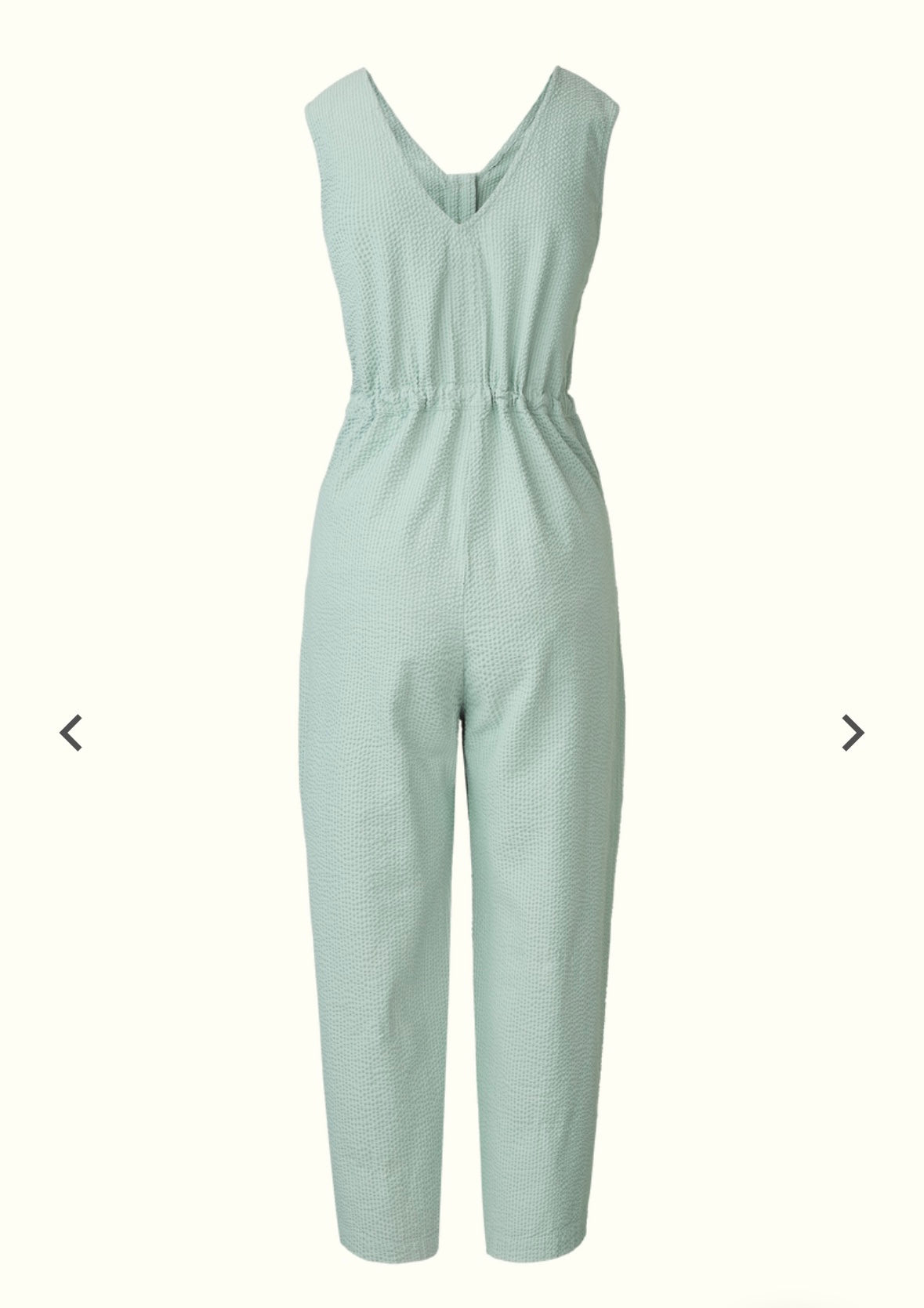Browse forward through the jumpsuit gallery
924x1308 pixels.
coord(851,732)
